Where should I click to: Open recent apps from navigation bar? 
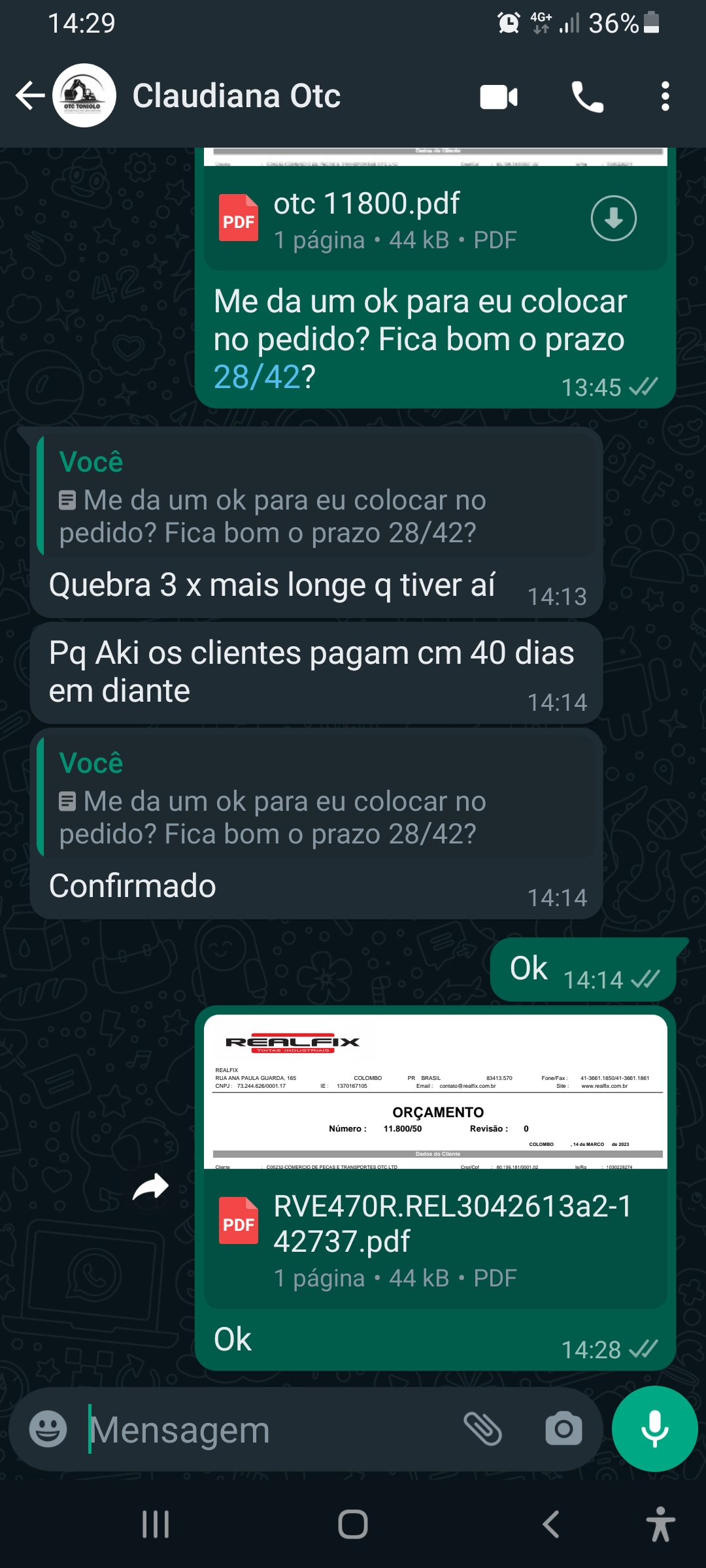coord(156,1524)
